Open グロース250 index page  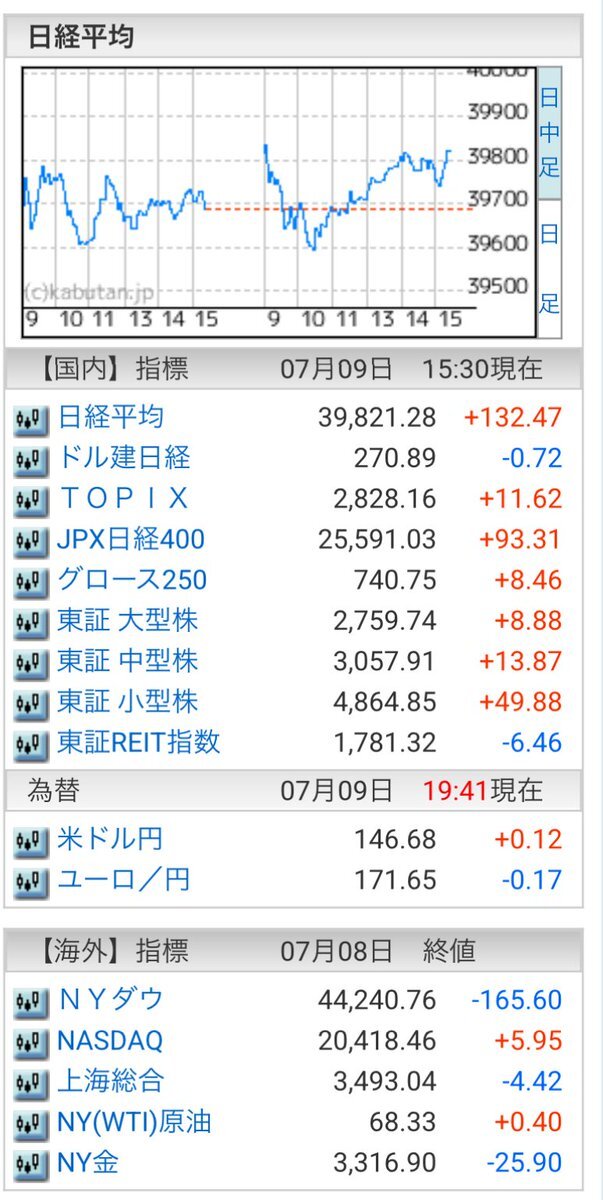tap(132, 580)
